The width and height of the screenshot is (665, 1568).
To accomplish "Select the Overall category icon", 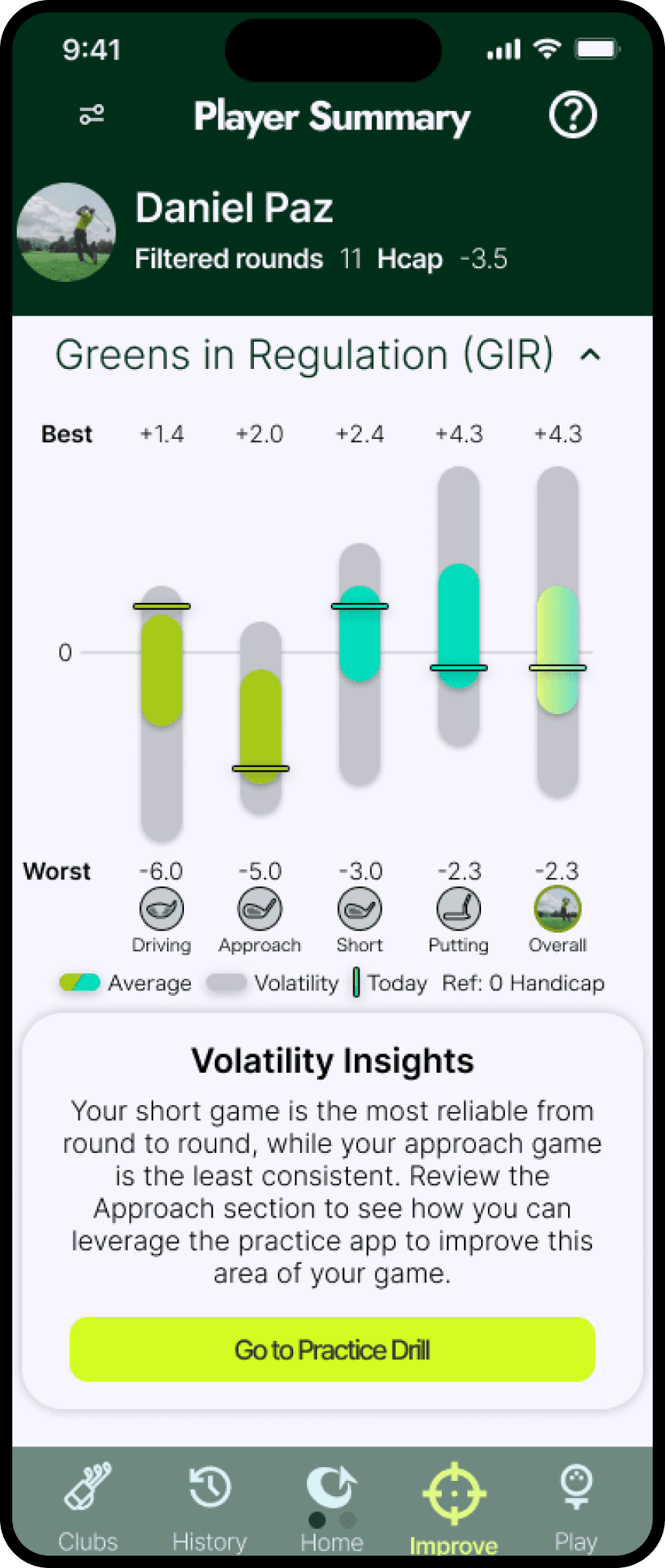I will click(558, 909).
